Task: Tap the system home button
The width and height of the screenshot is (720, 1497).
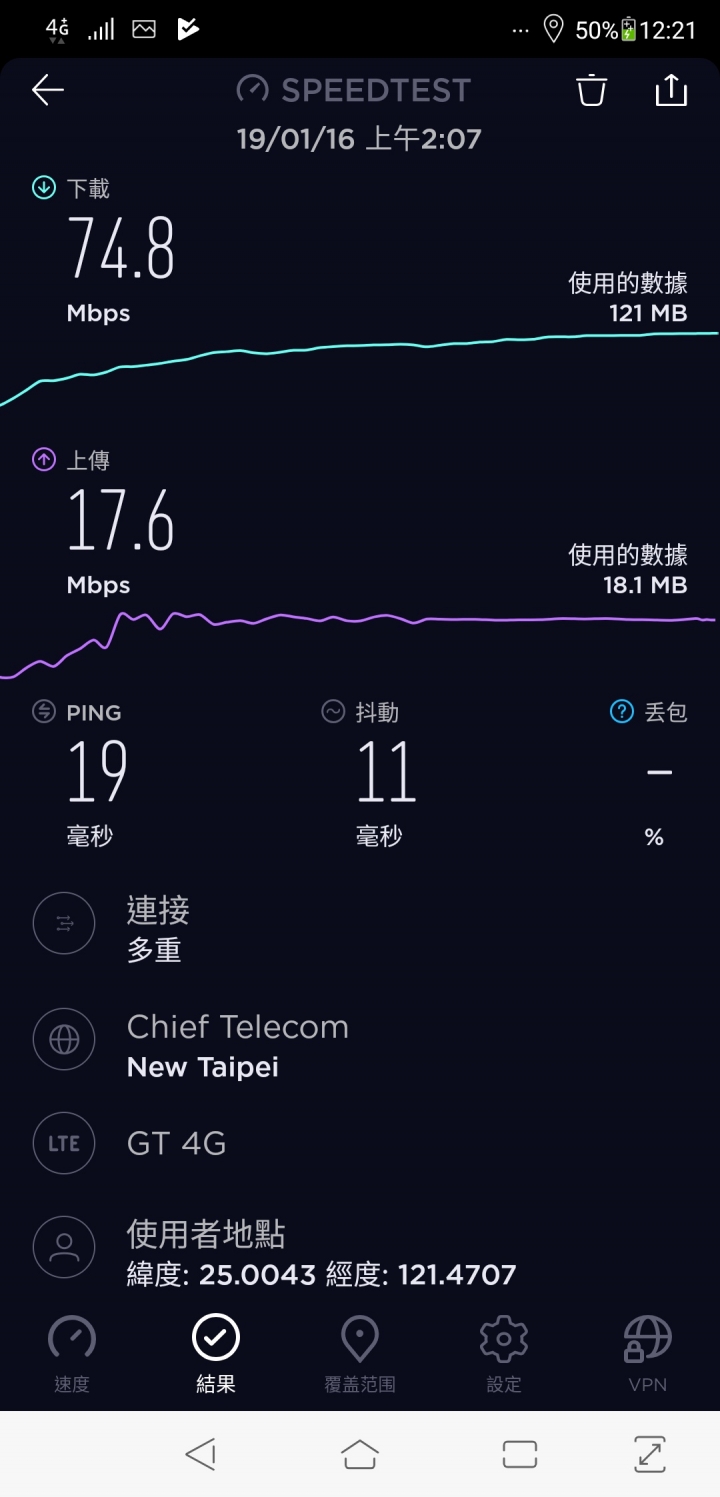Action: click(x=360, y=1453)
